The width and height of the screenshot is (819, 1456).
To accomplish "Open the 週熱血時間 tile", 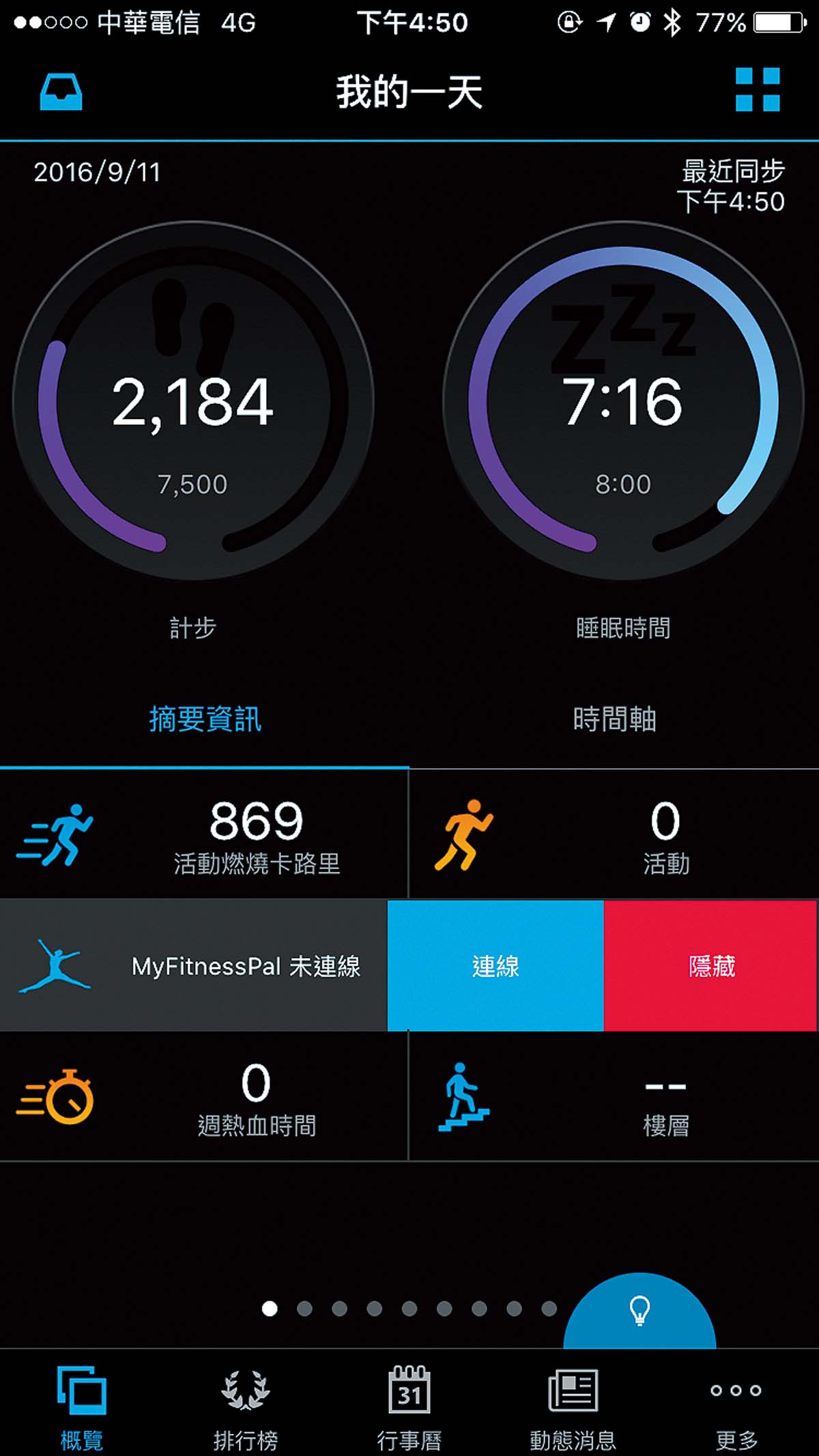I will [205, 1097].
